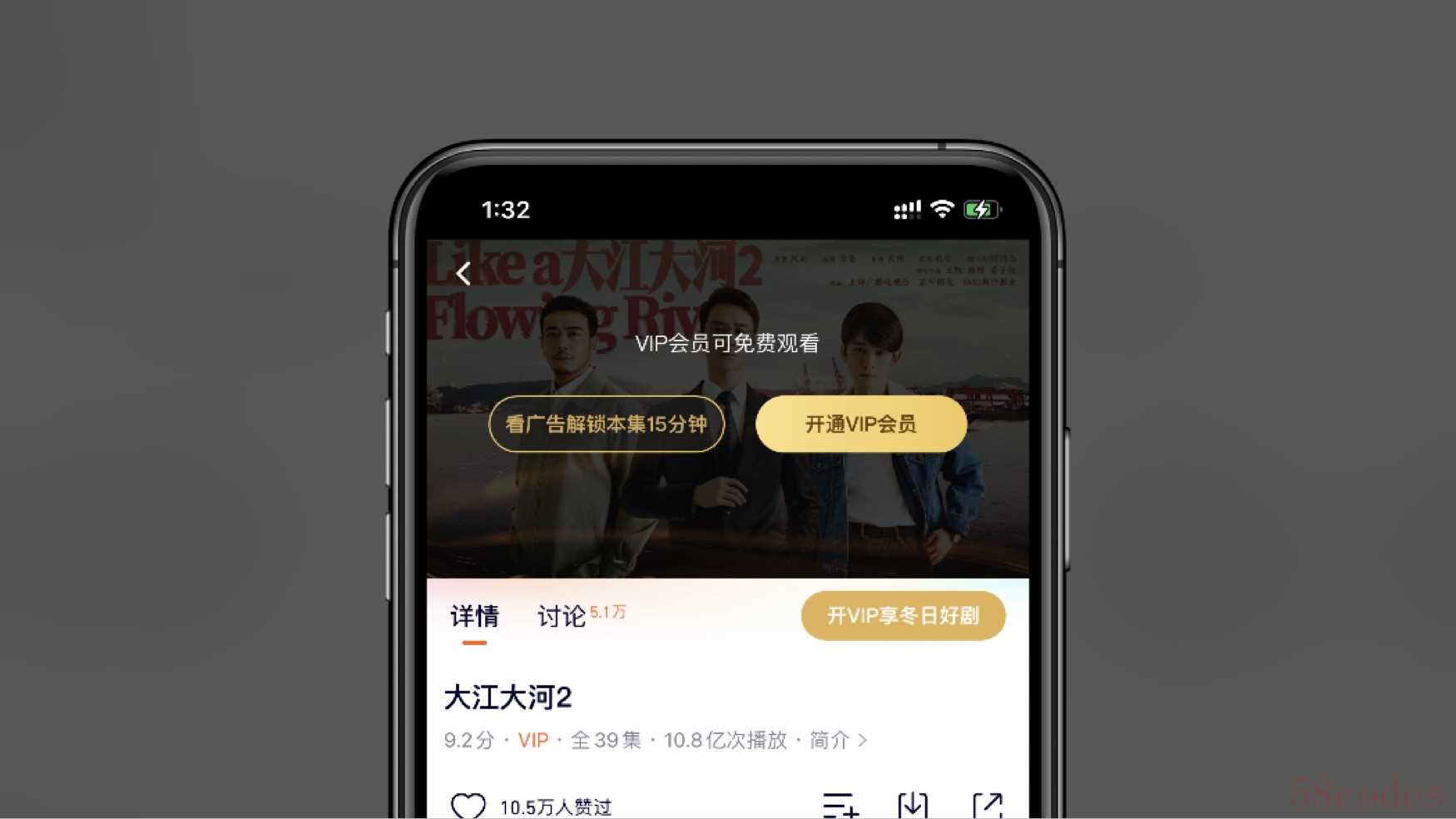This screenshot has height=819, width=1456.
Task: Tap the 开VIP享冬日好剧 button
Action: click(x=903, y=616)
